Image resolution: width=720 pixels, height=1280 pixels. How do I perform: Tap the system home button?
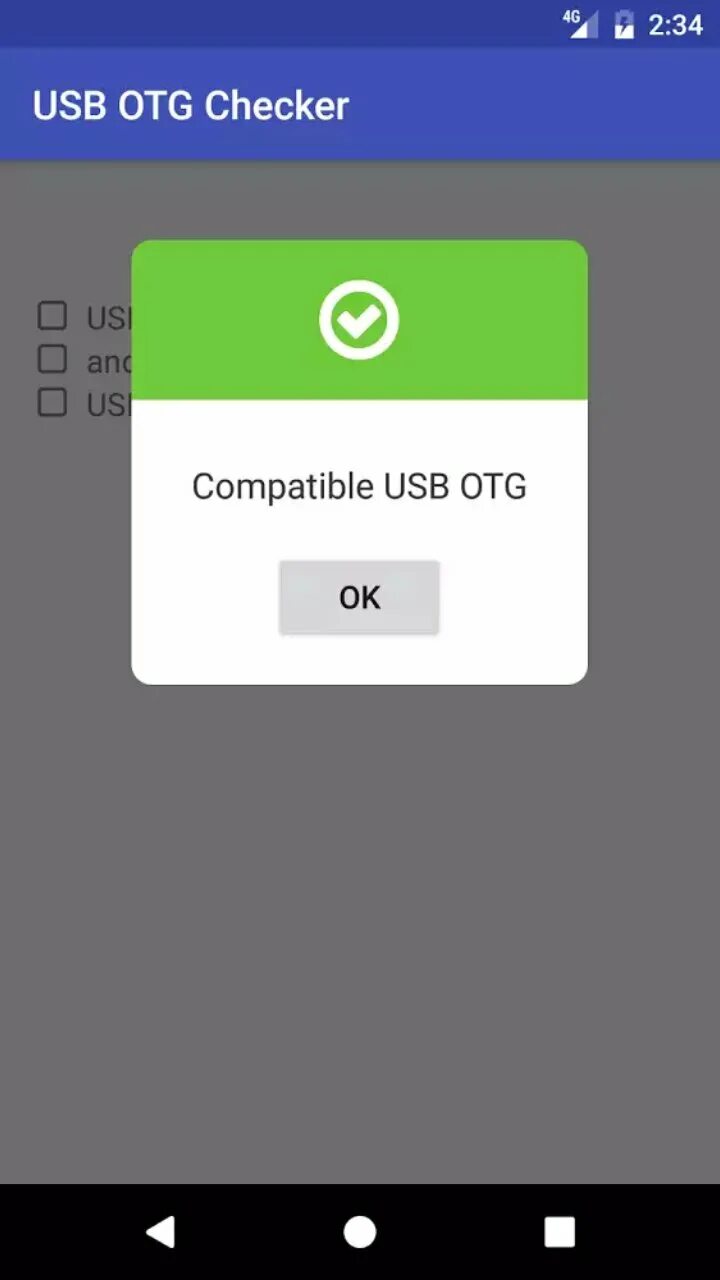click(360, 1232)
